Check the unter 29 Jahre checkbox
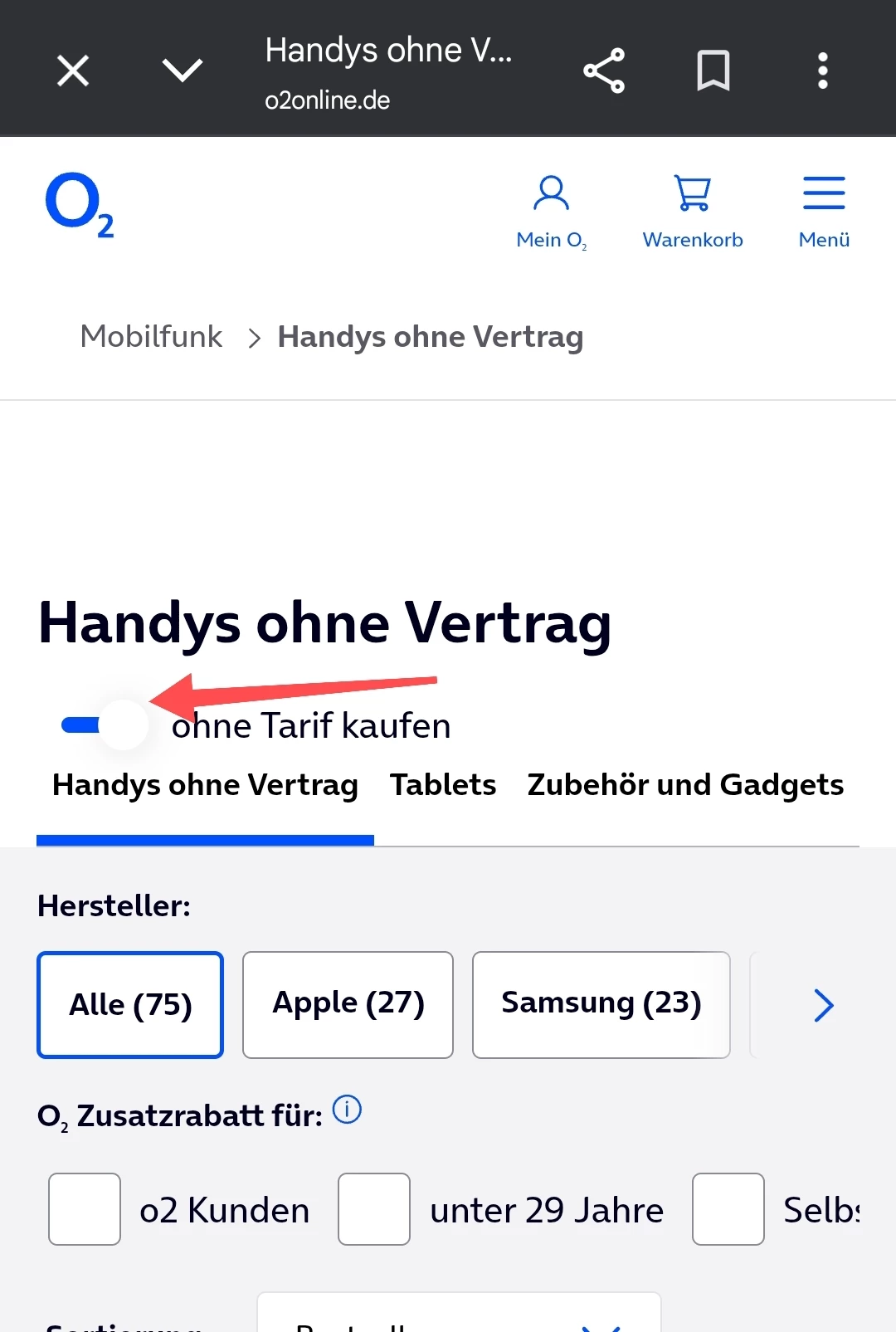This screenshot has width=896, height=1332. tap(374, 1209)
